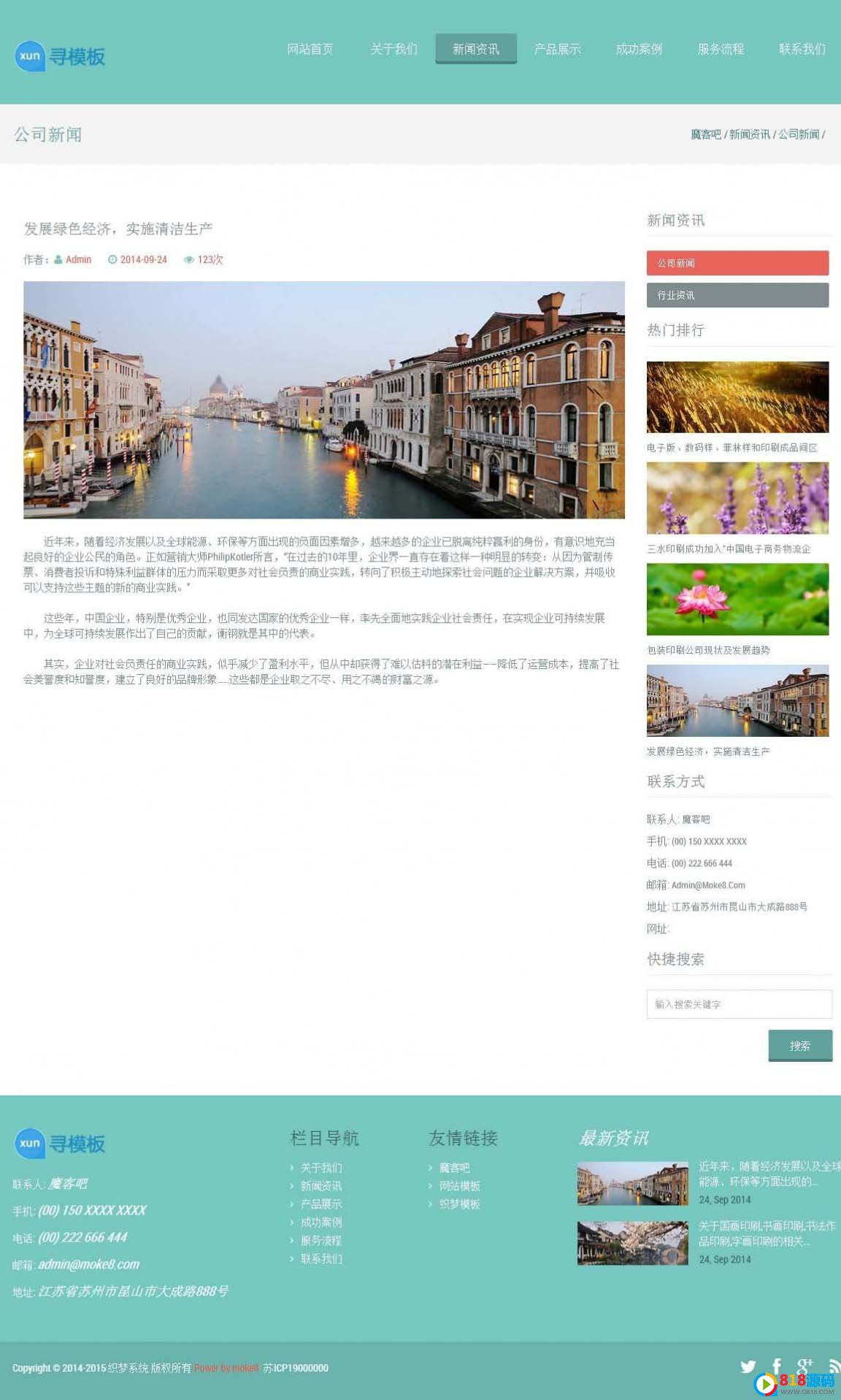Open 成功案例 from the top navigation
841x1400 pixels.
point(639,49)
